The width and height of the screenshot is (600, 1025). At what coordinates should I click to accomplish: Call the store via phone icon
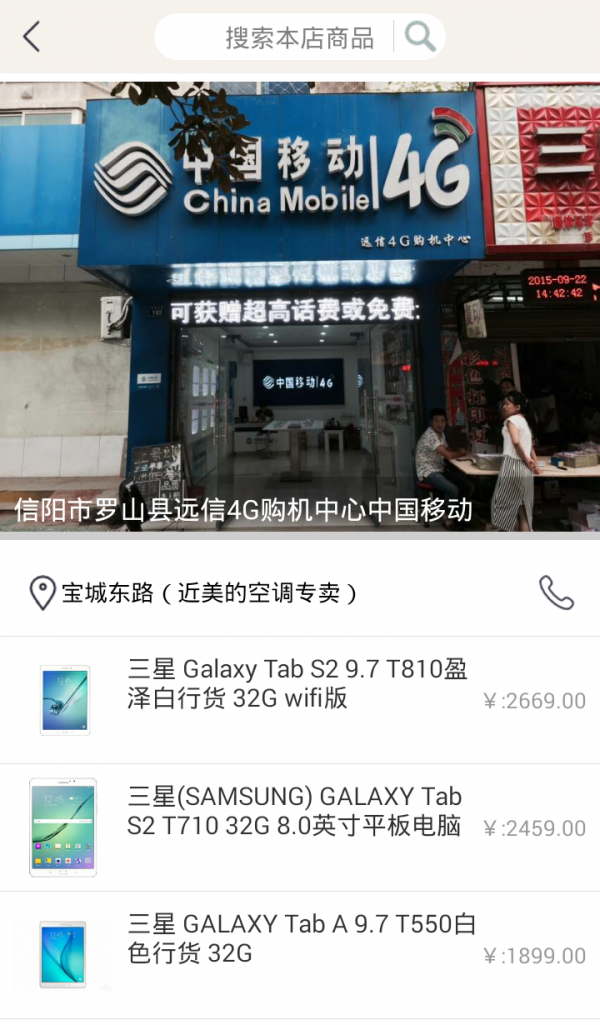coord(556,593)
